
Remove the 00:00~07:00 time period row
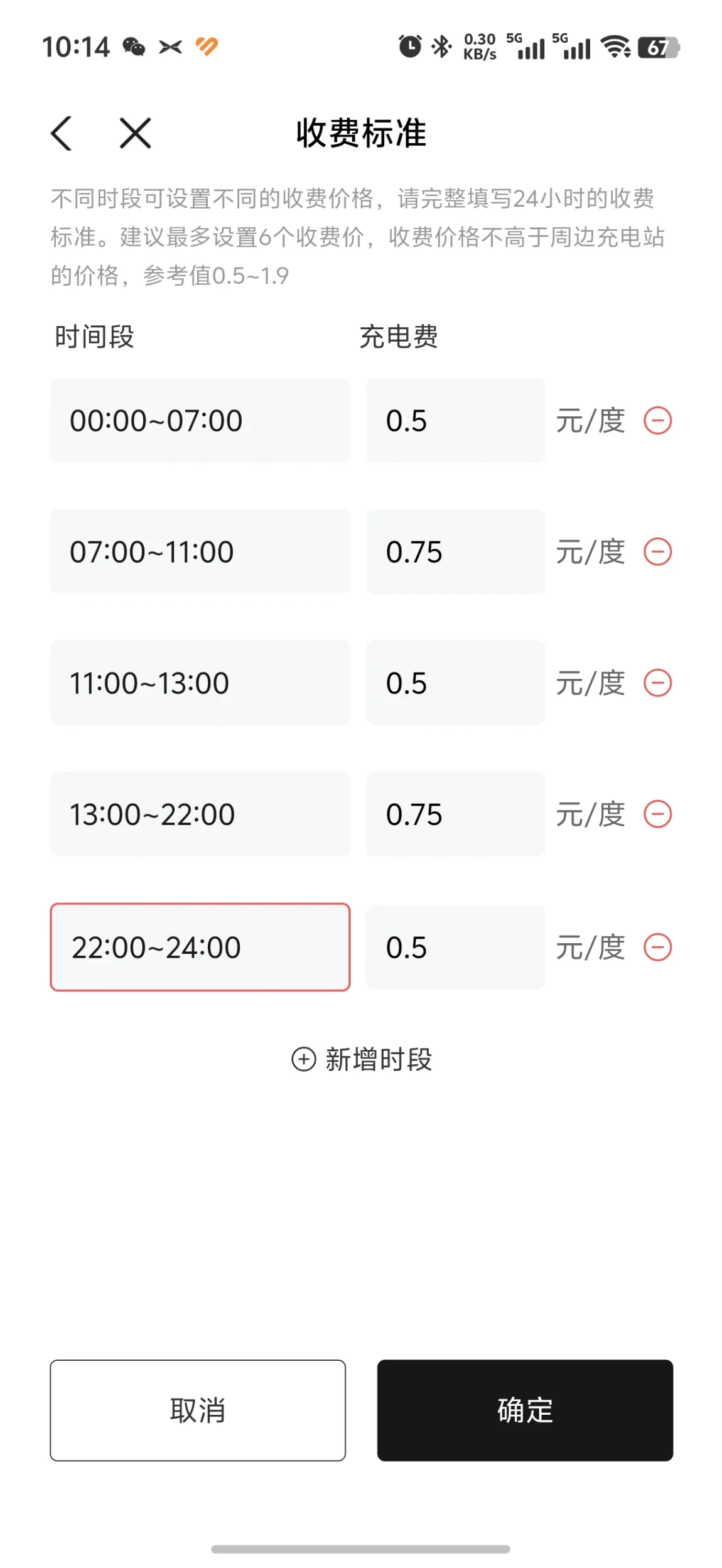tap(658, 420)
